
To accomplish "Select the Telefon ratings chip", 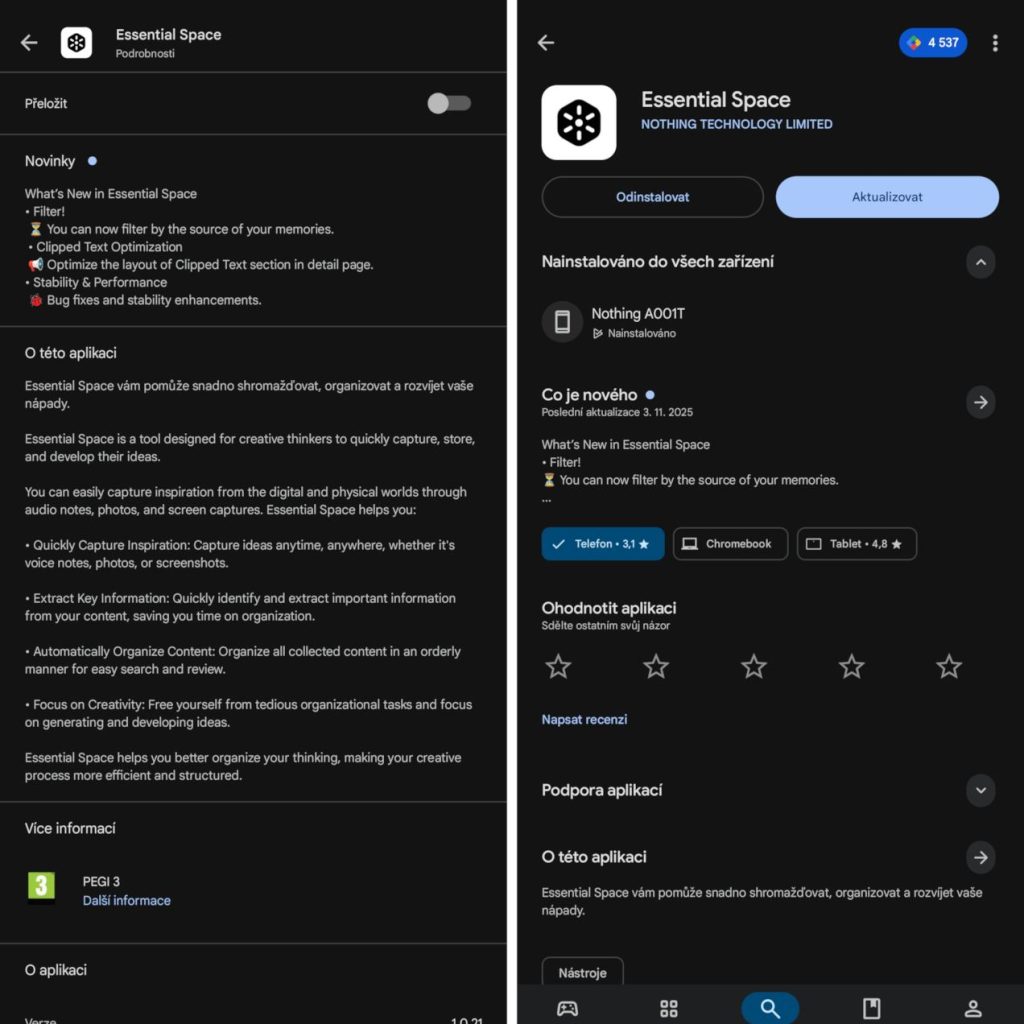I will 603,544.
